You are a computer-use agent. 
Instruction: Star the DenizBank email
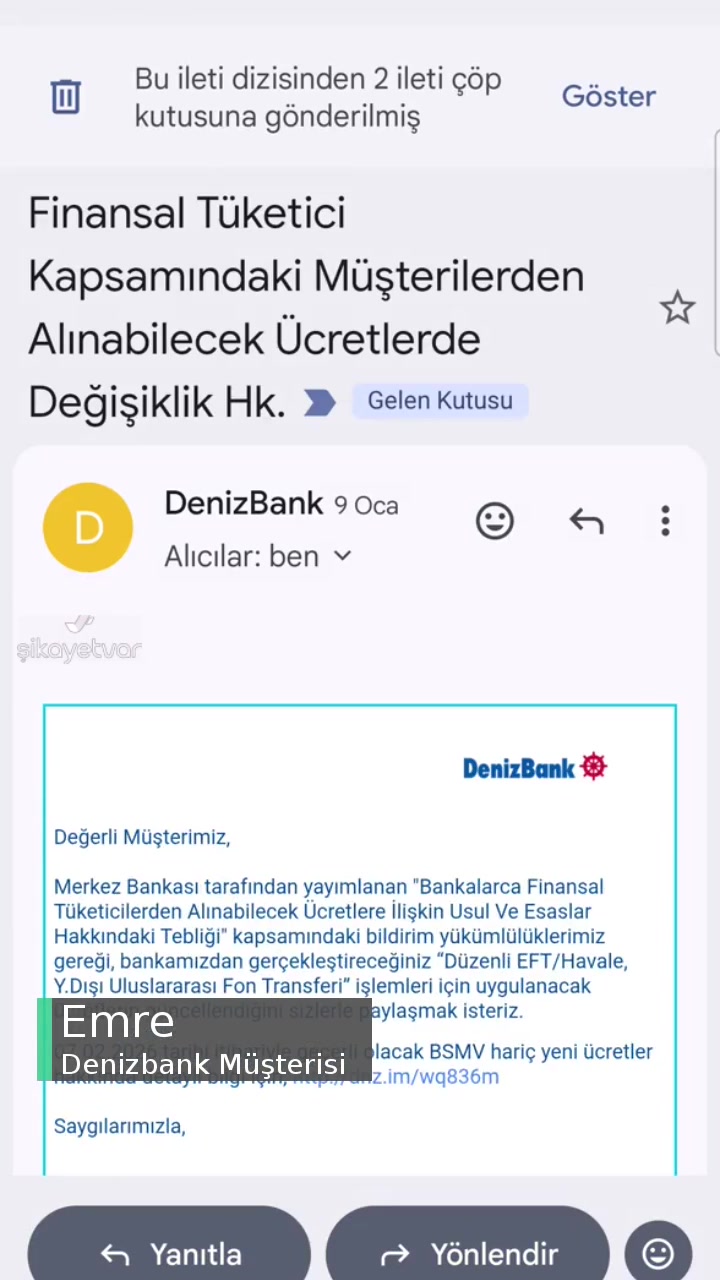click(677, 308)
